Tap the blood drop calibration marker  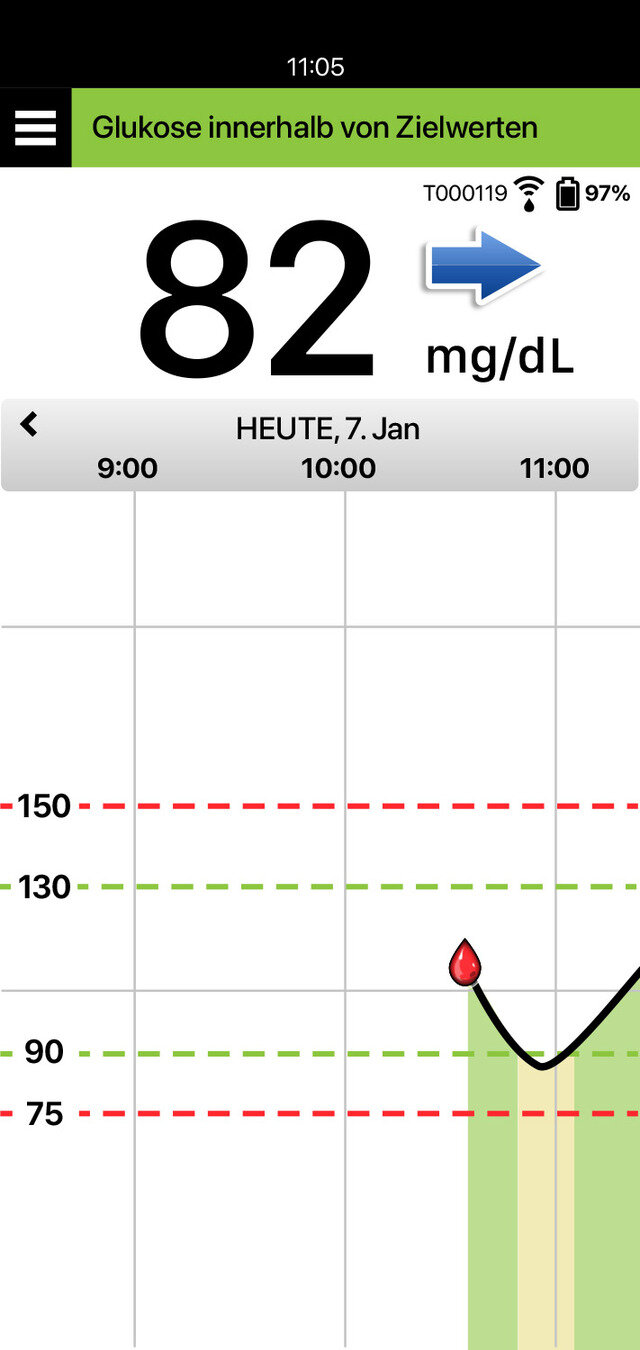coord(465,964)
